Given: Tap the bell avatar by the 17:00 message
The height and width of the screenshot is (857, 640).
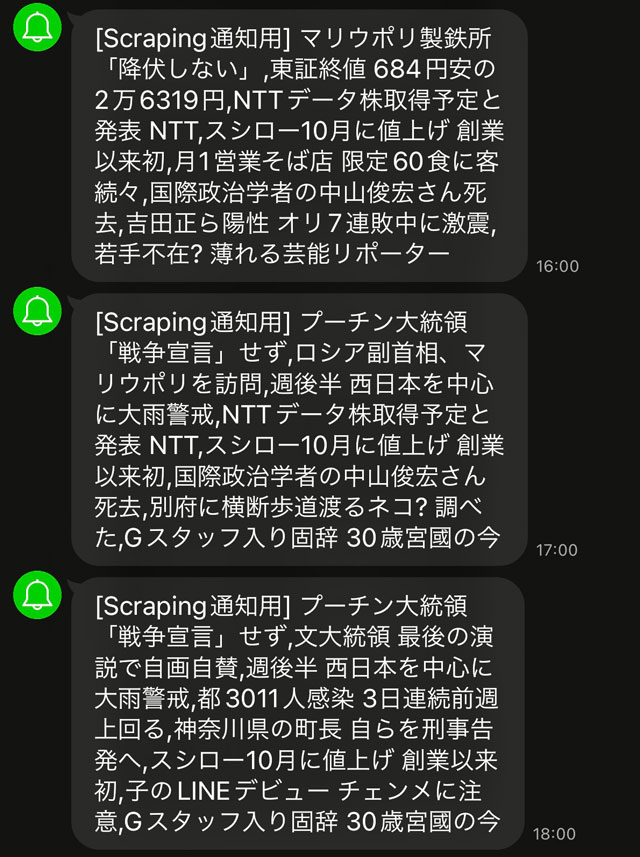Looking at the screenshot, I should coord(38,312).
